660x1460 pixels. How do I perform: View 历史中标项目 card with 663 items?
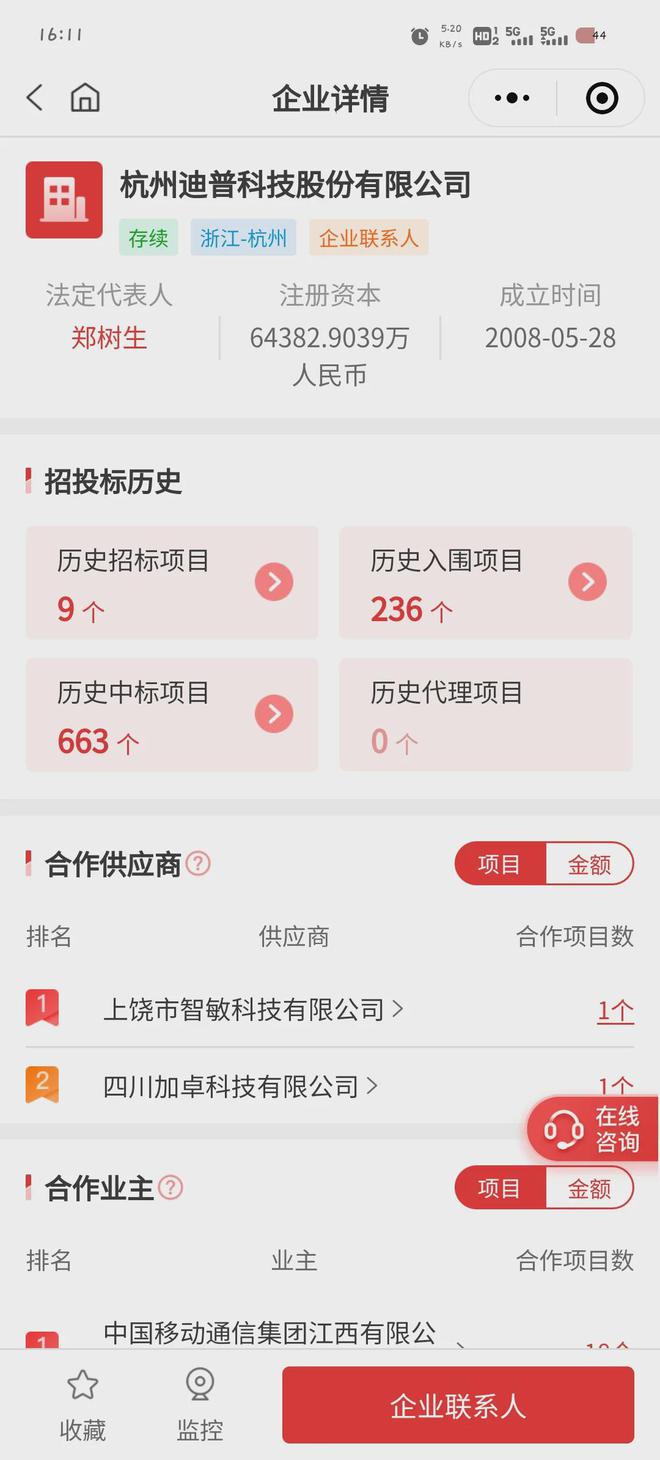coord(172,715)
